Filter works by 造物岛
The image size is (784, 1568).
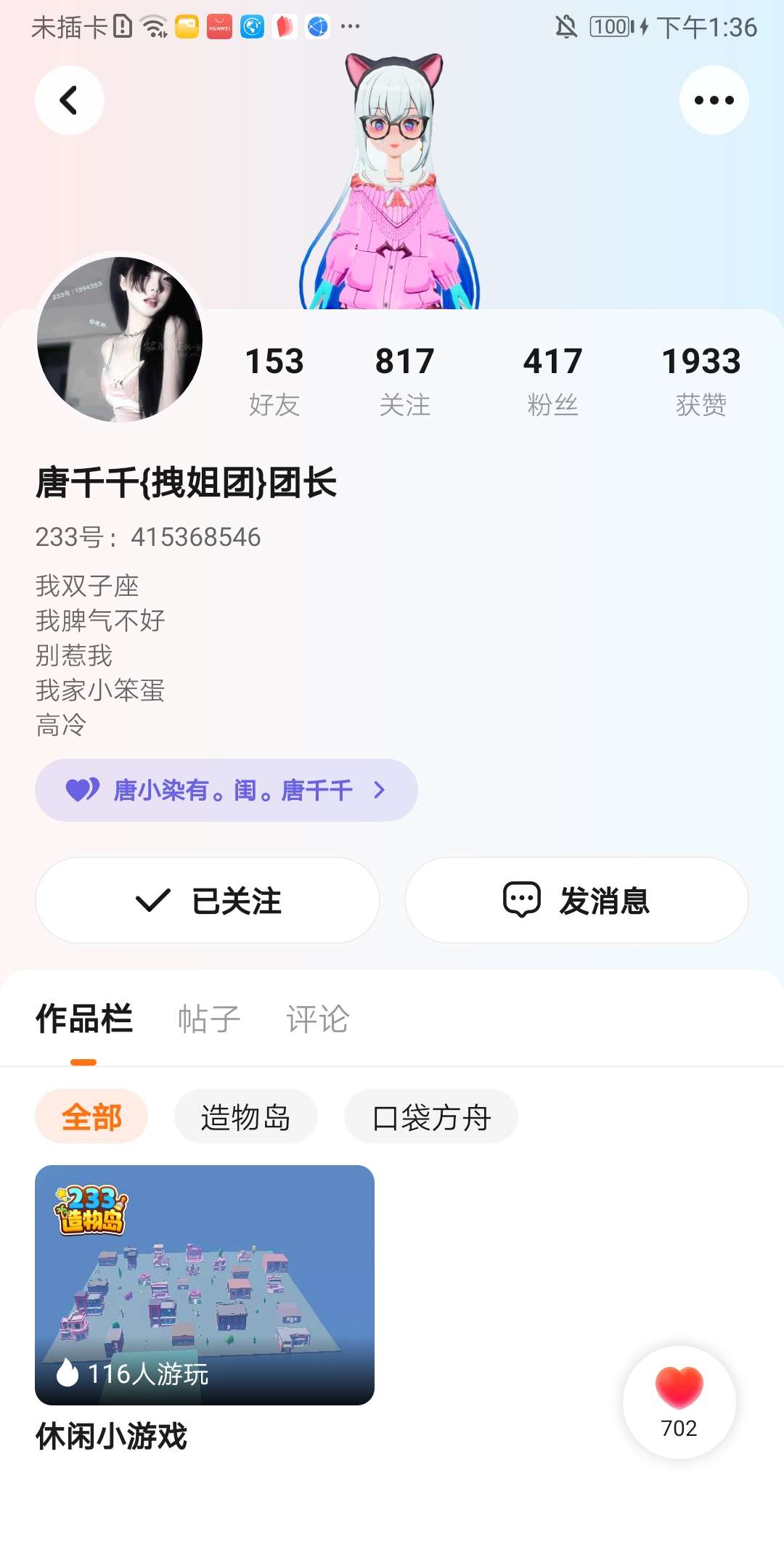pyautogui.click(x=245, y=1116)
